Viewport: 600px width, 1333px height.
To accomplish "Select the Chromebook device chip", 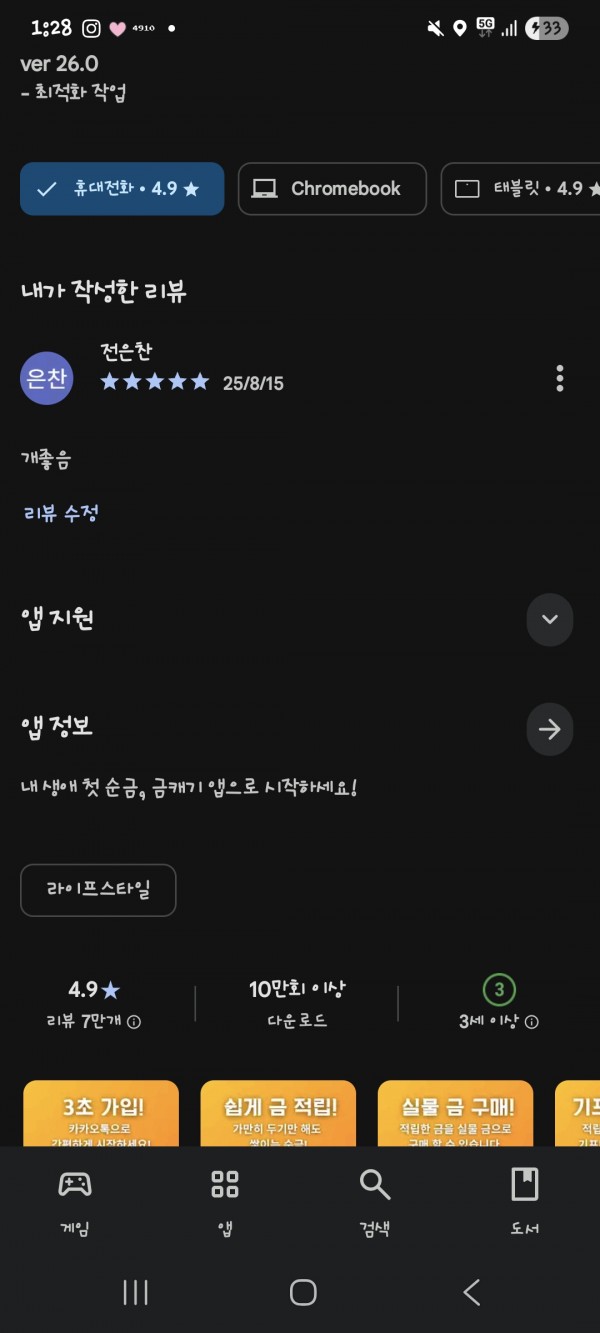I will click(x=332, y=189).
